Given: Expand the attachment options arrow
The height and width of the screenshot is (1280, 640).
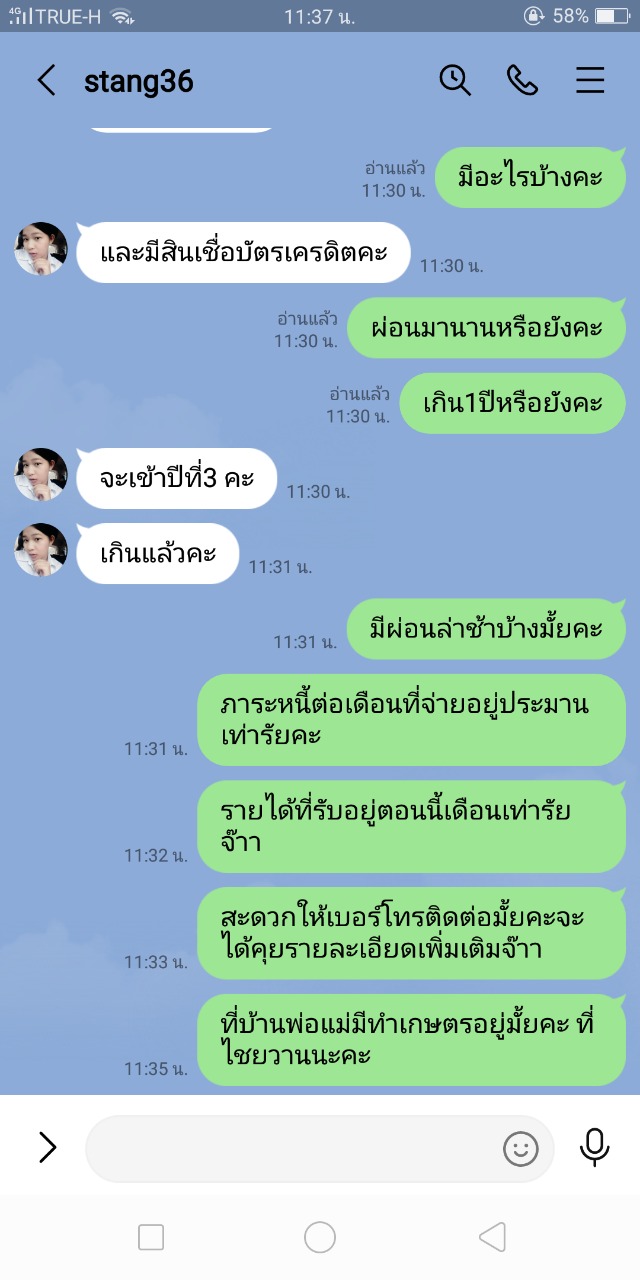Looking at the screenshot, I should [x=47, y=1147].
